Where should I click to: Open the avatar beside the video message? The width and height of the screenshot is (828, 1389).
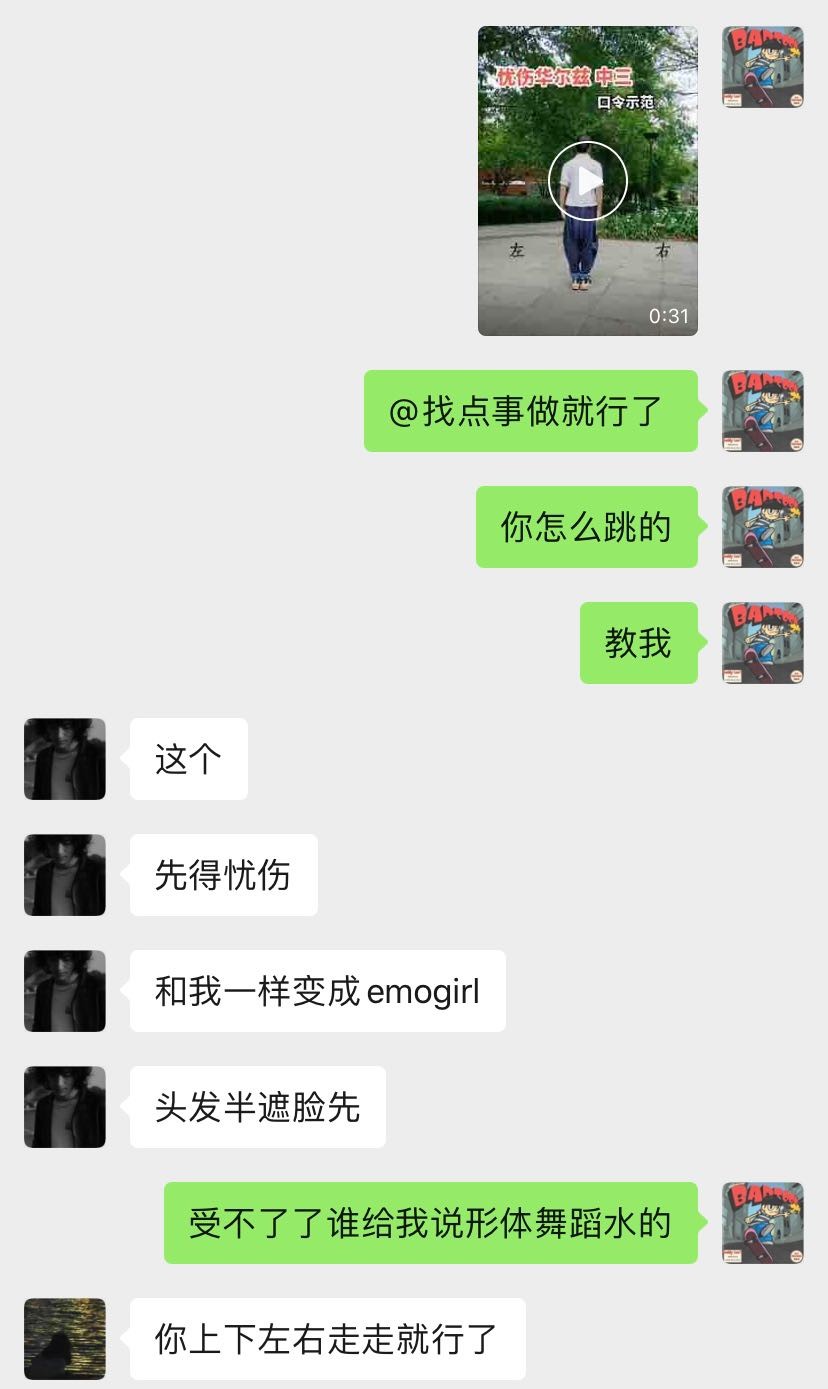(763, 67)
